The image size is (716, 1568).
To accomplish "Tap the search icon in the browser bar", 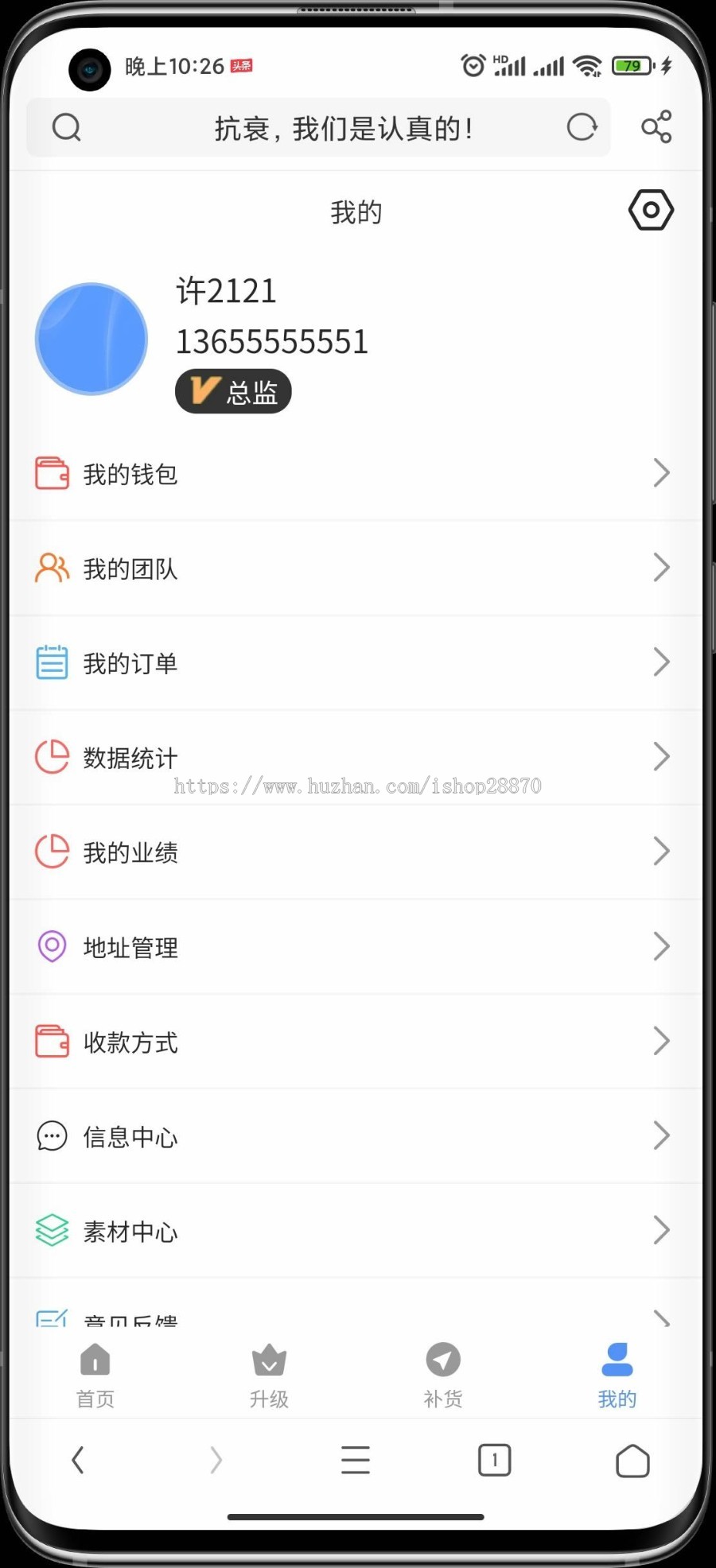I will (67, 127).
